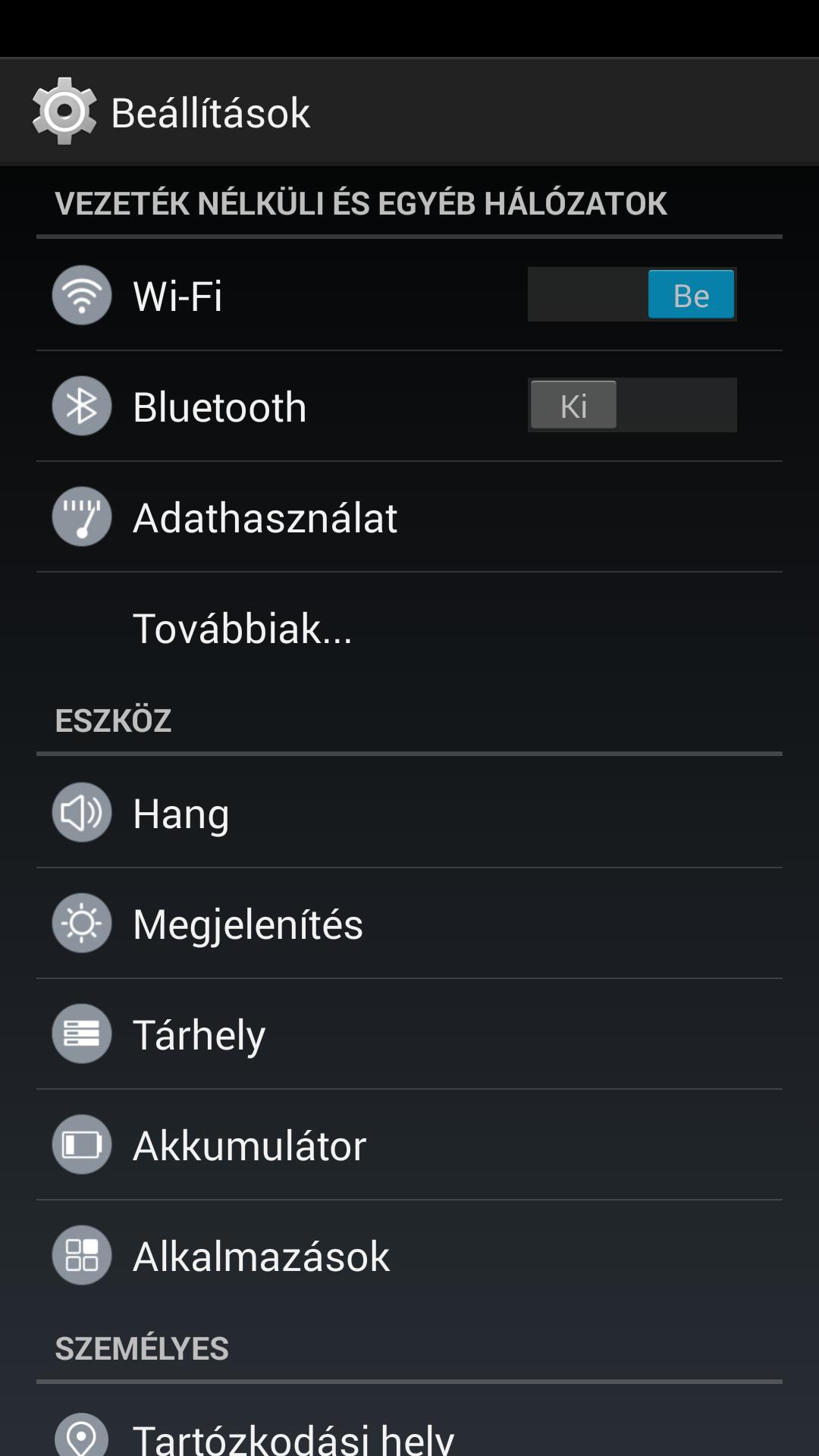819x1456 pixels.
Task: Enable the Bluetooth switch
Action: 632,405
